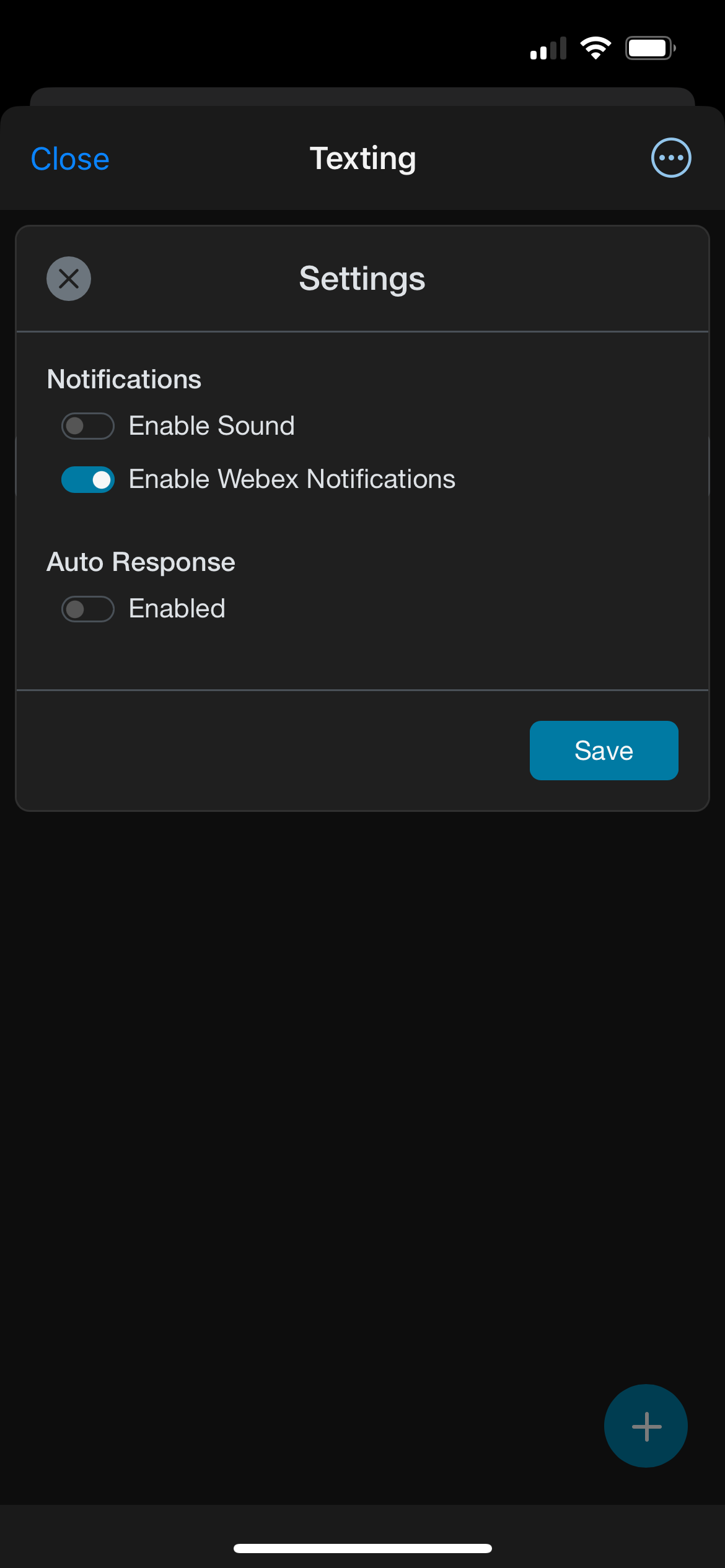Viewport: 725px width, 1568px height.
Task: Save the settings
Action: (x=604, y=751)
